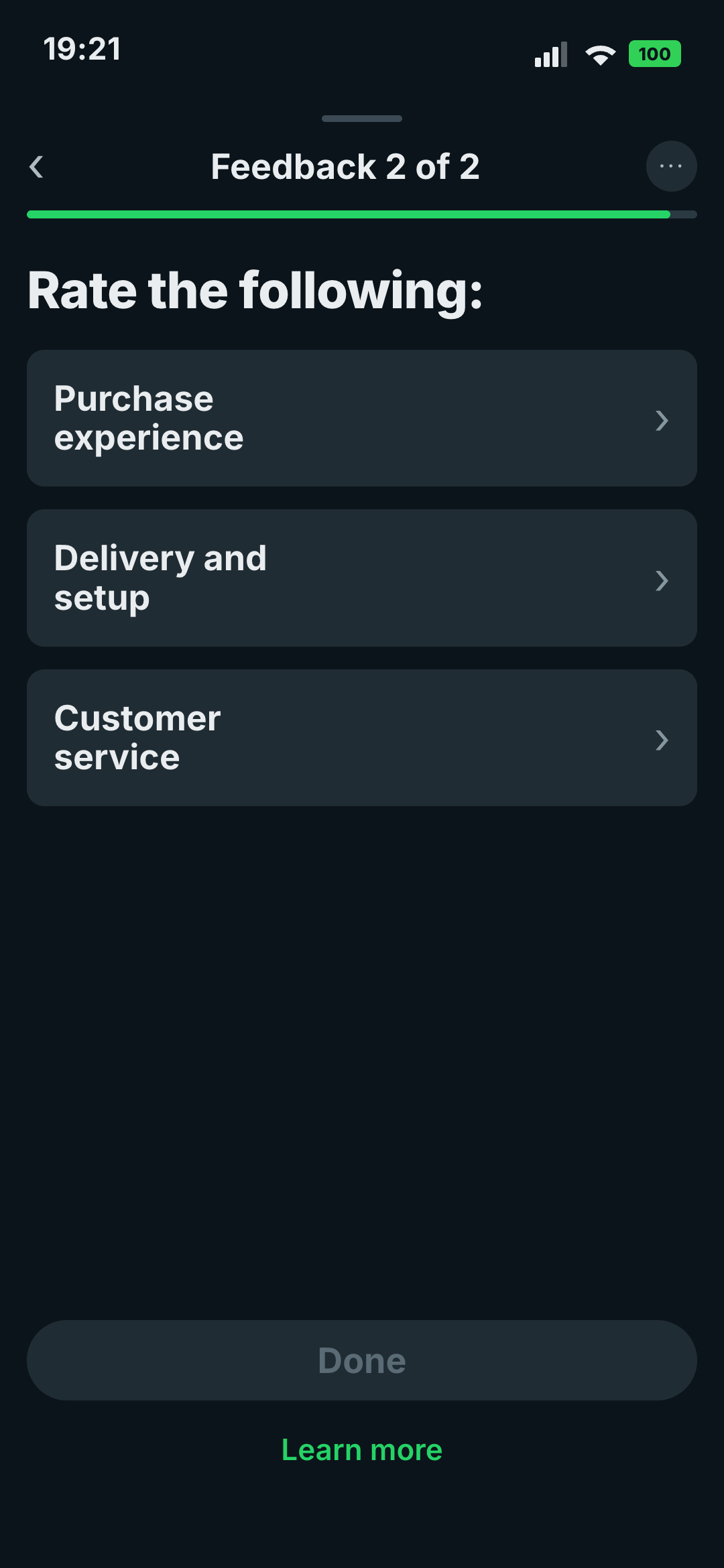
Task: Go back using the left arrow
Action: [37, 167]
